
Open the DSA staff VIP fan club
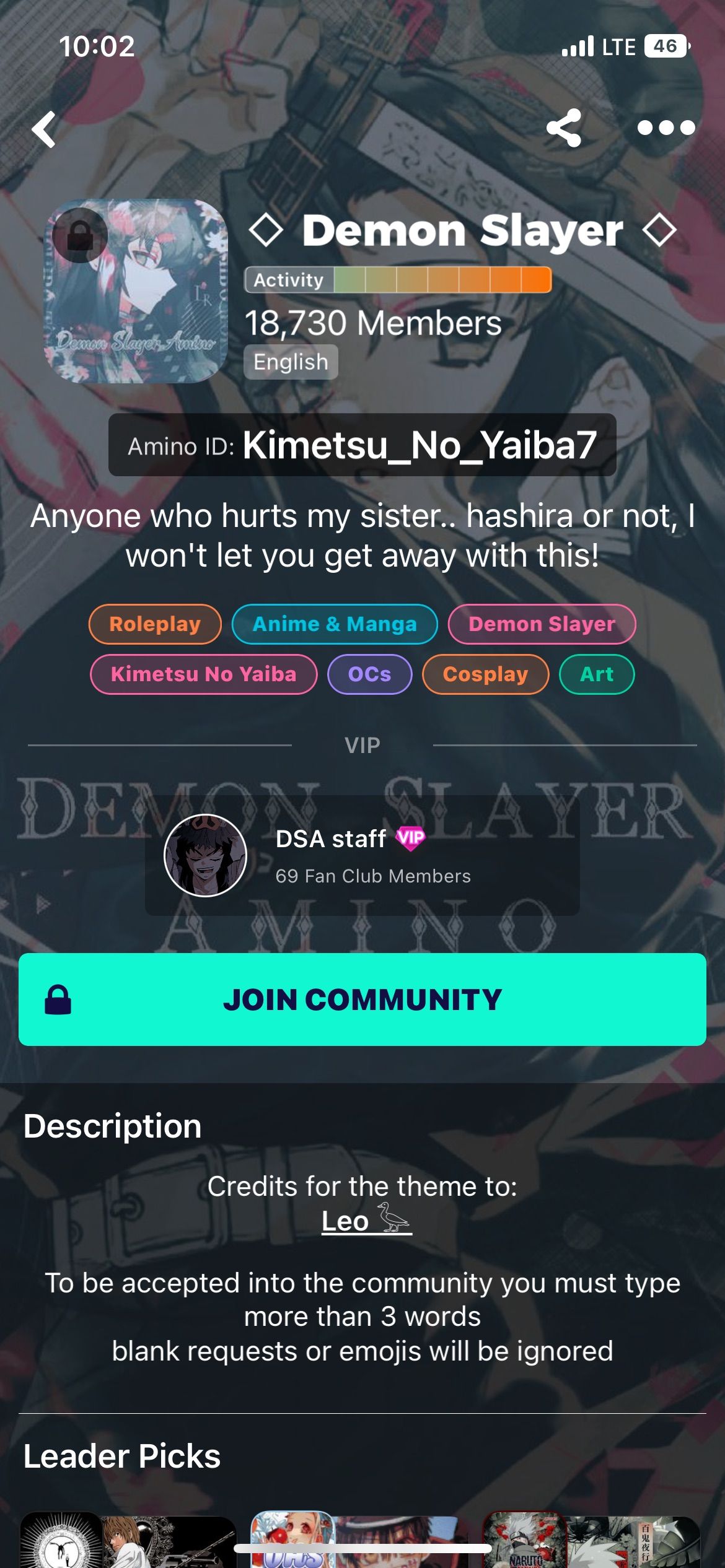(x=362, y=855)
